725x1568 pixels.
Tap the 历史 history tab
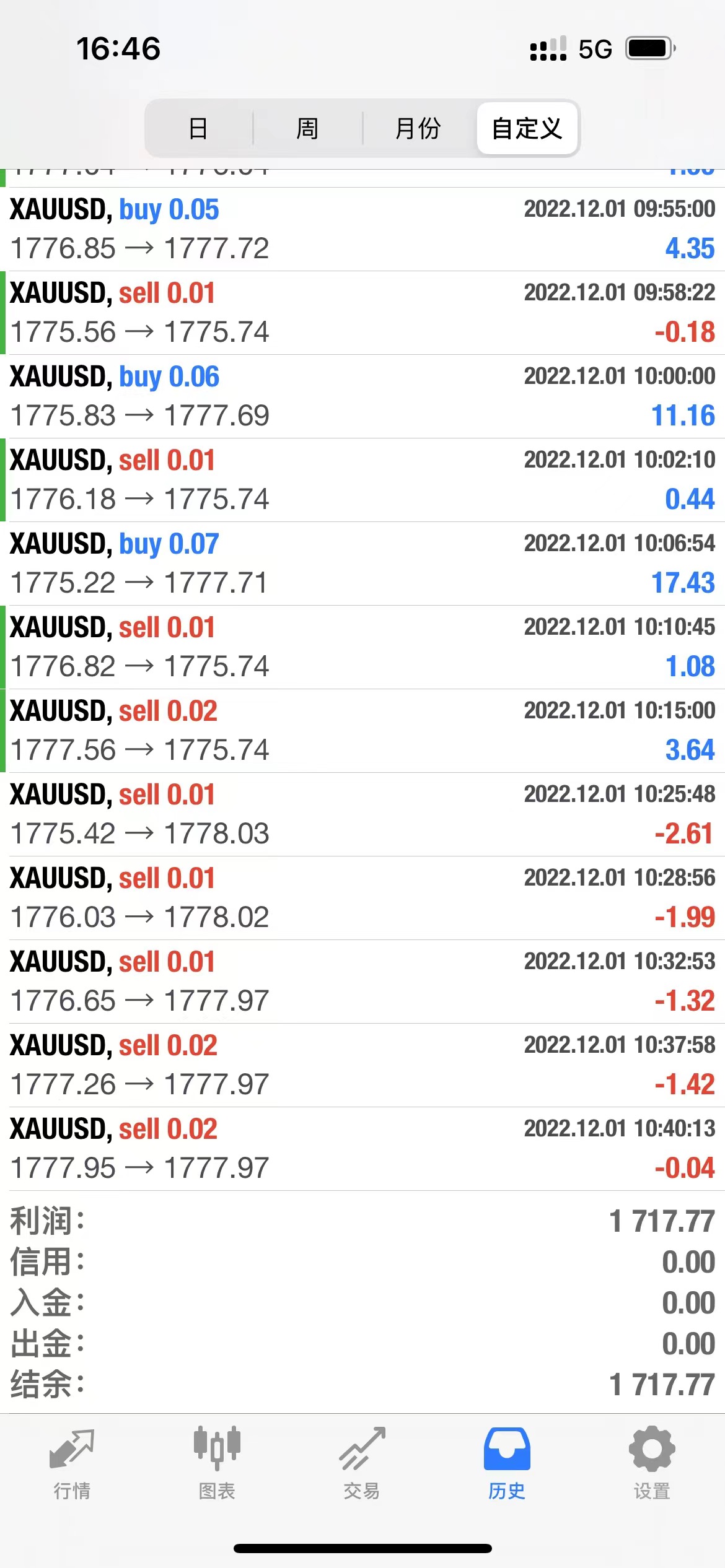point(507,1463)
